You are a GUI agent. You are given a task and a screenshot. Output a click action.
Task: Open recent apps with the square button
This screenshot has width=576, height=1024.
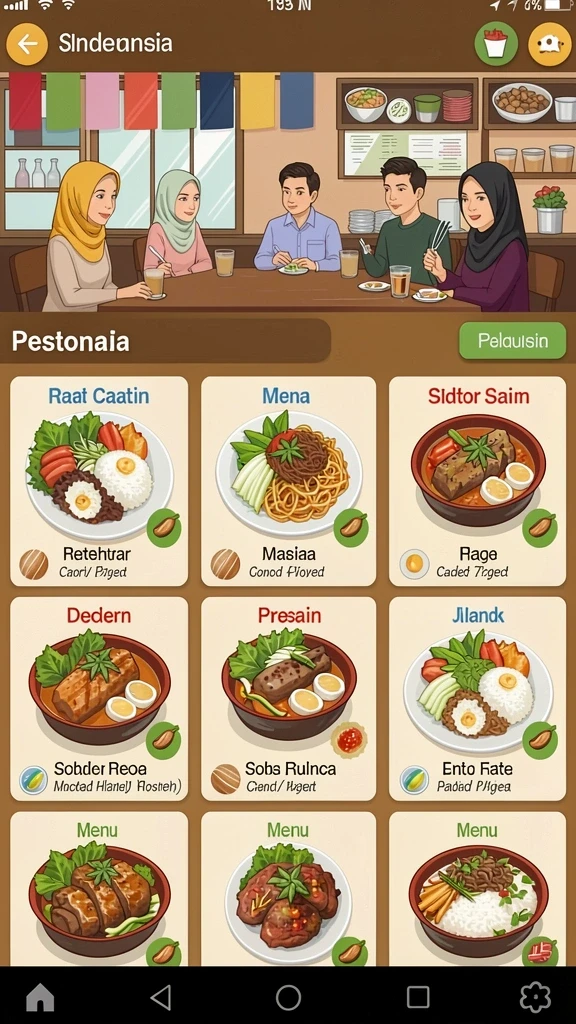click(x=418, y=997)
